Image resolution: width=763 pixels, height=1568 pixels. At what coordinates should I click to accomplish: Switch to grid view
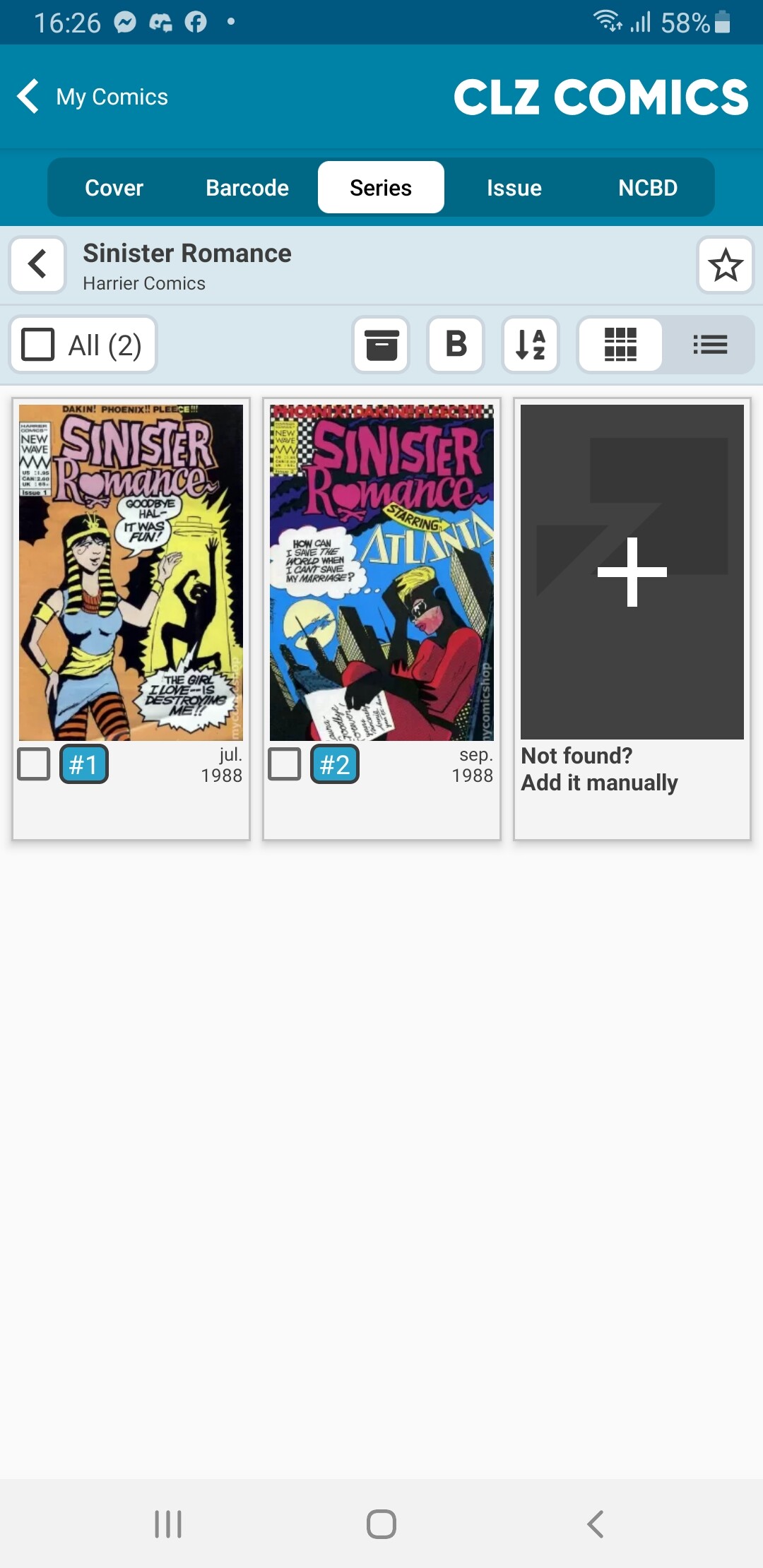coord(620,345)
